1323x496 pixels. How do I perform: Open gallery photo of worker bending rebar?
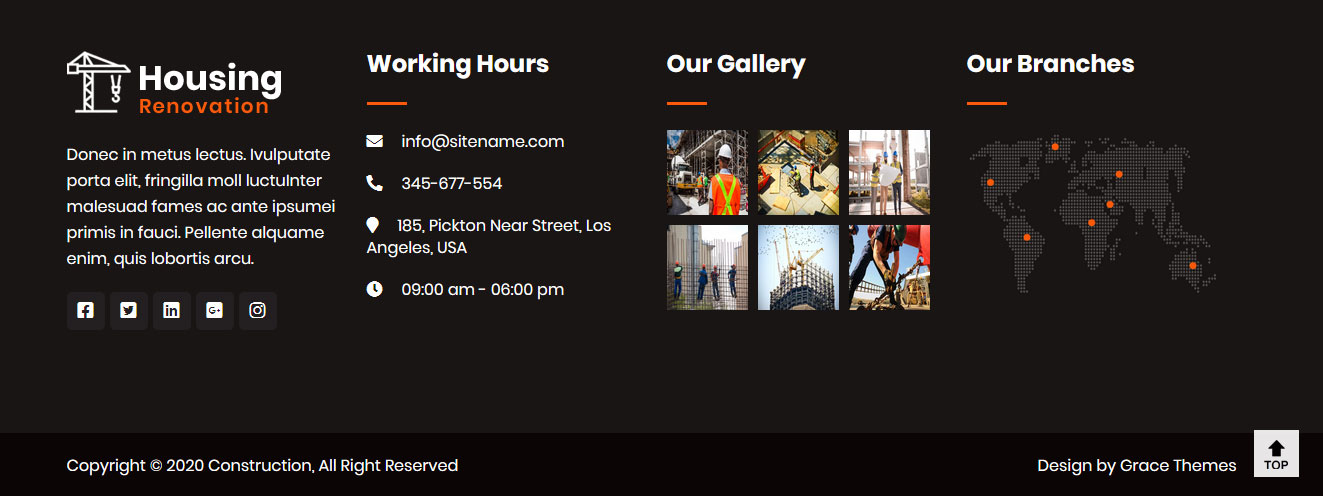[889, 267]
